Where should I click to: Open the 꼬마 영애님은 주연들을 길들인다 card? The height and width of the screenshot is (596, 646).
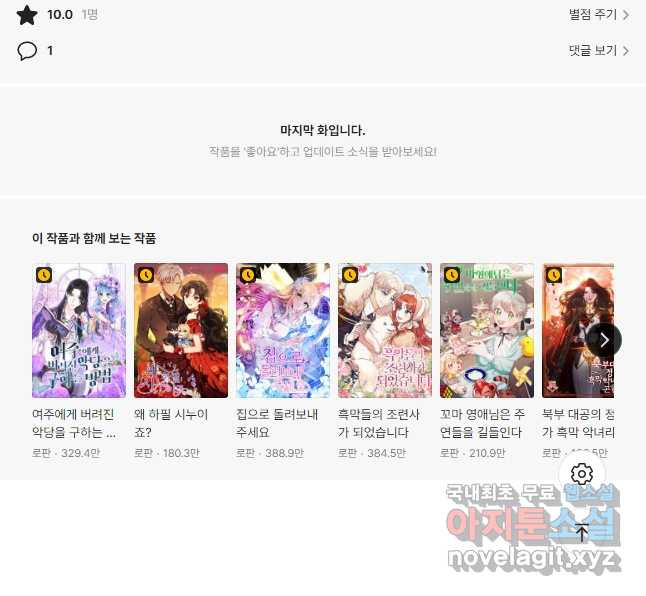pos(487,332)
